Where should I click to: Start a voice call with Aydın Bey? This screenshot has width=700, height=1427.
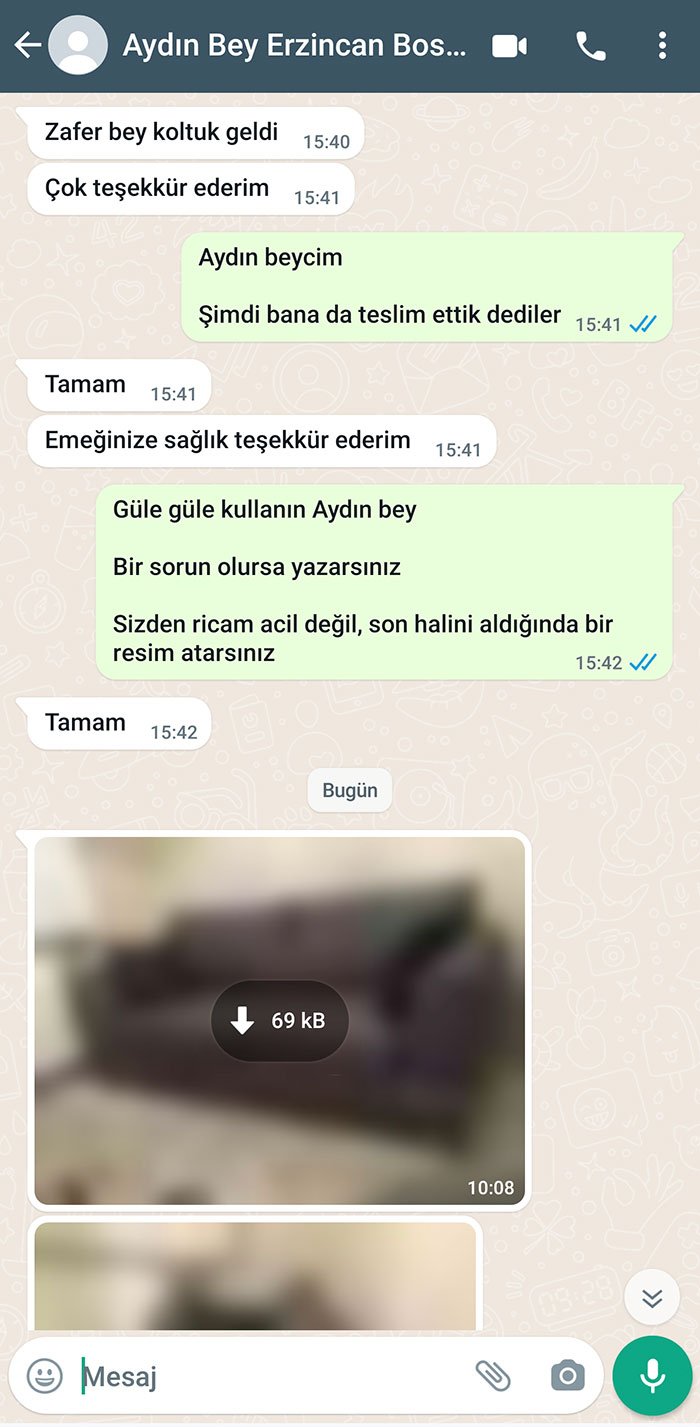click(x=590, y=46)
